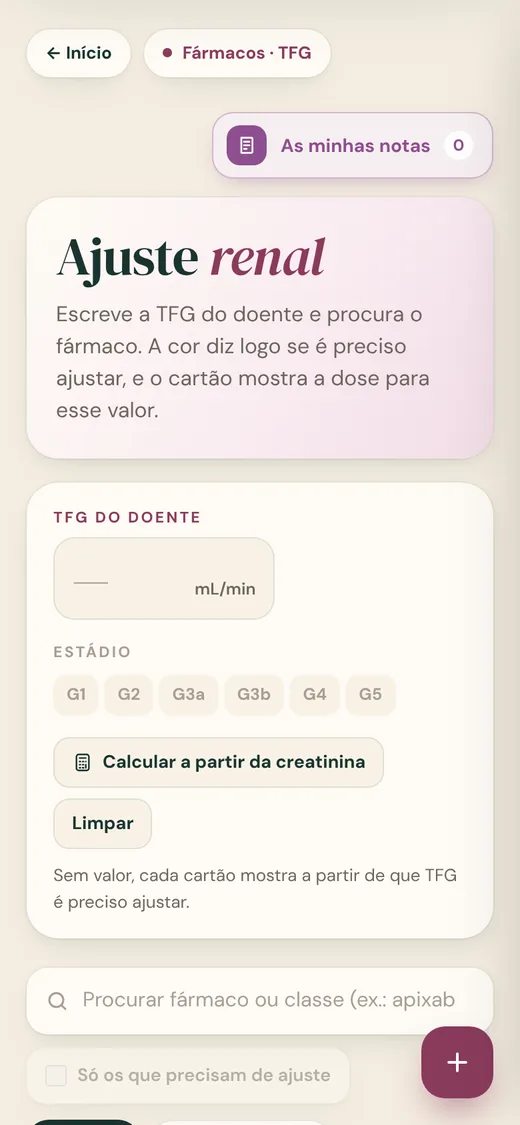Select stage G5
Image resolution: width=520 pixels, height=1125 pixels.
370,695
